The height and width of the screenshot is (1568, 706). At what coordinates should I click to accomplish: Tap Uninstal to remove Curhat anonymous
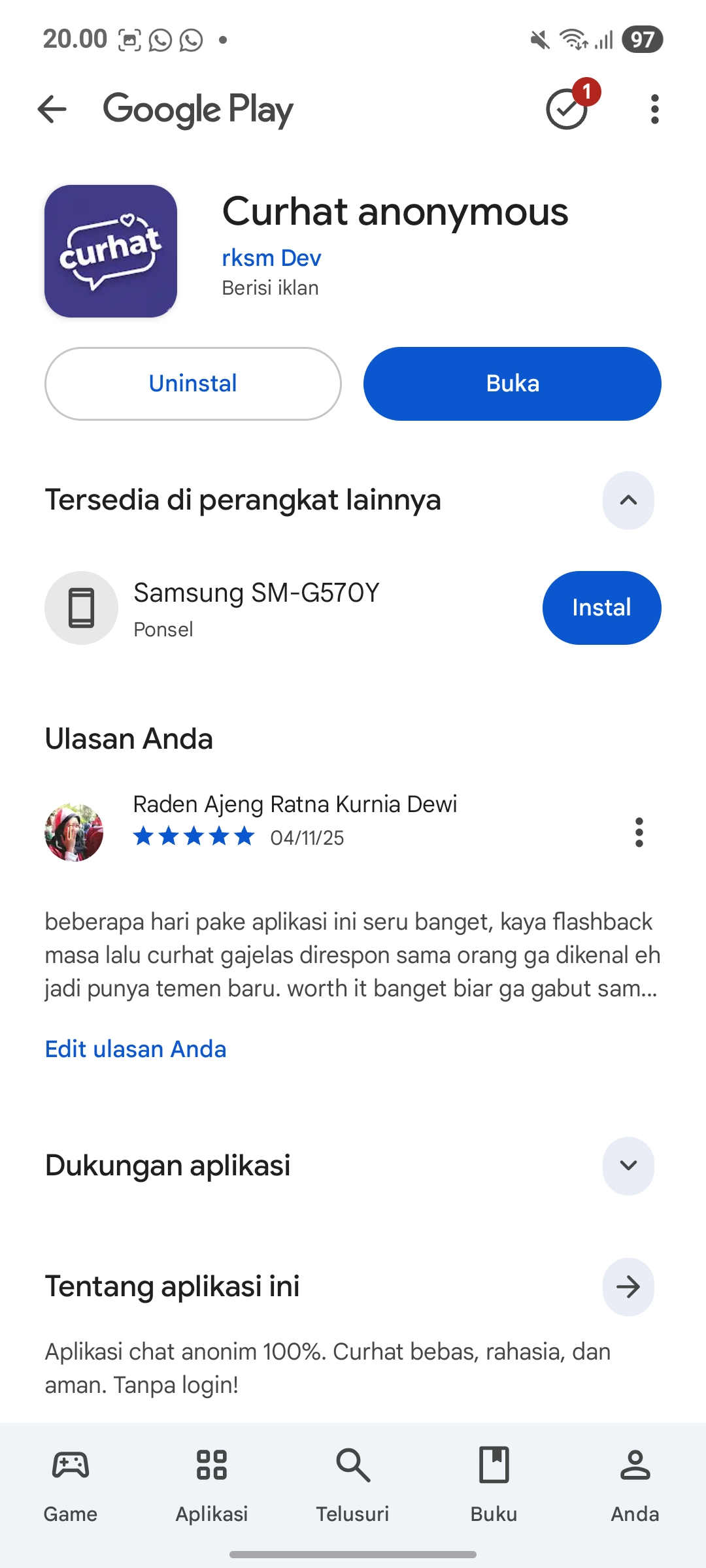coord(193,384)
